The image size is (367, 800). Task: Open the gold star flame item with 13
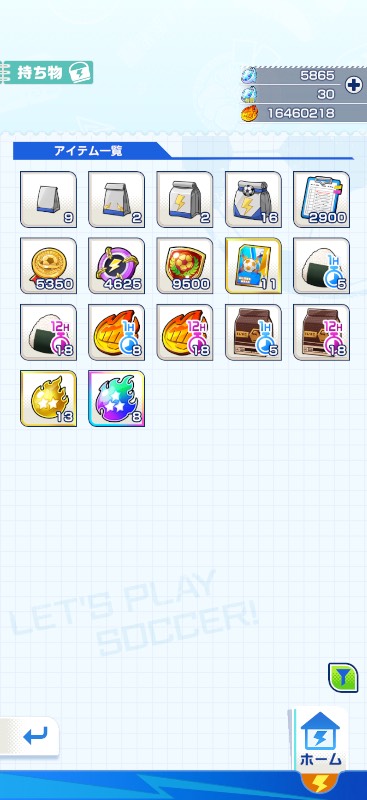(x=48, y=398)
